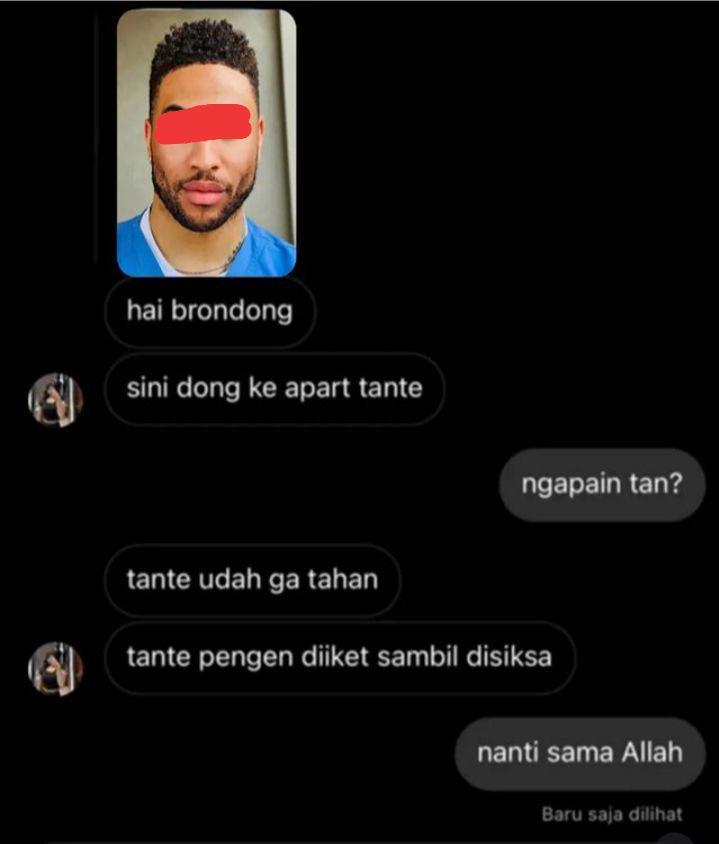Open the shared photo in the chat
719x844 pixels.
(206, 142)
